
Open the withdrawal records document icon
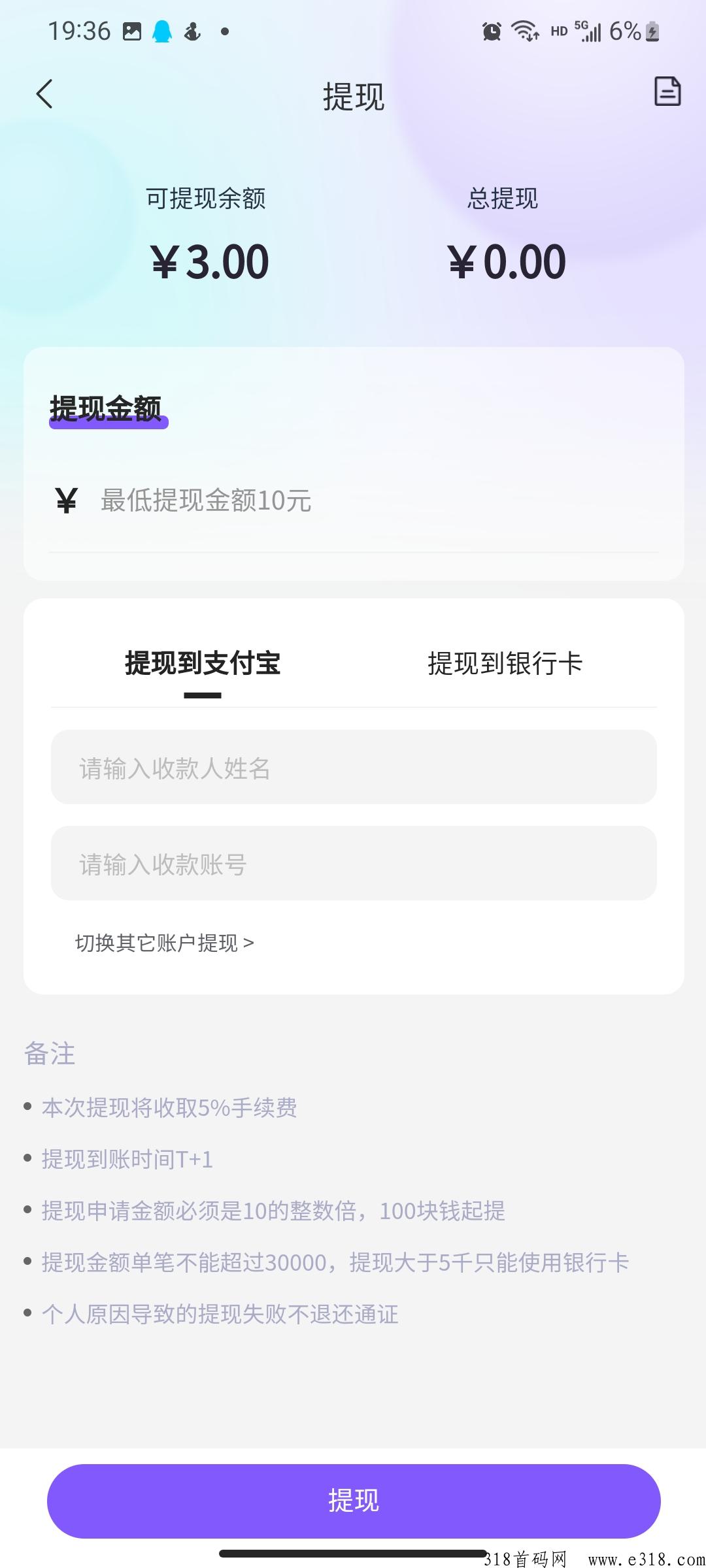[667, 91]
